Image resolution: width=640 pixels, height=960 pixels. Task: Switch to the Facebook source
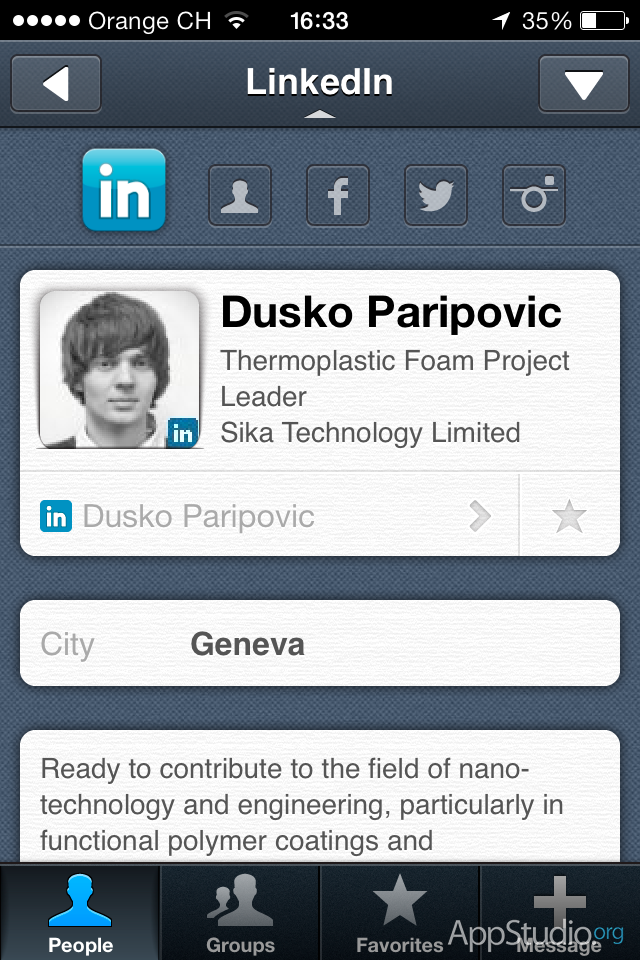click(x=338, y=195)
